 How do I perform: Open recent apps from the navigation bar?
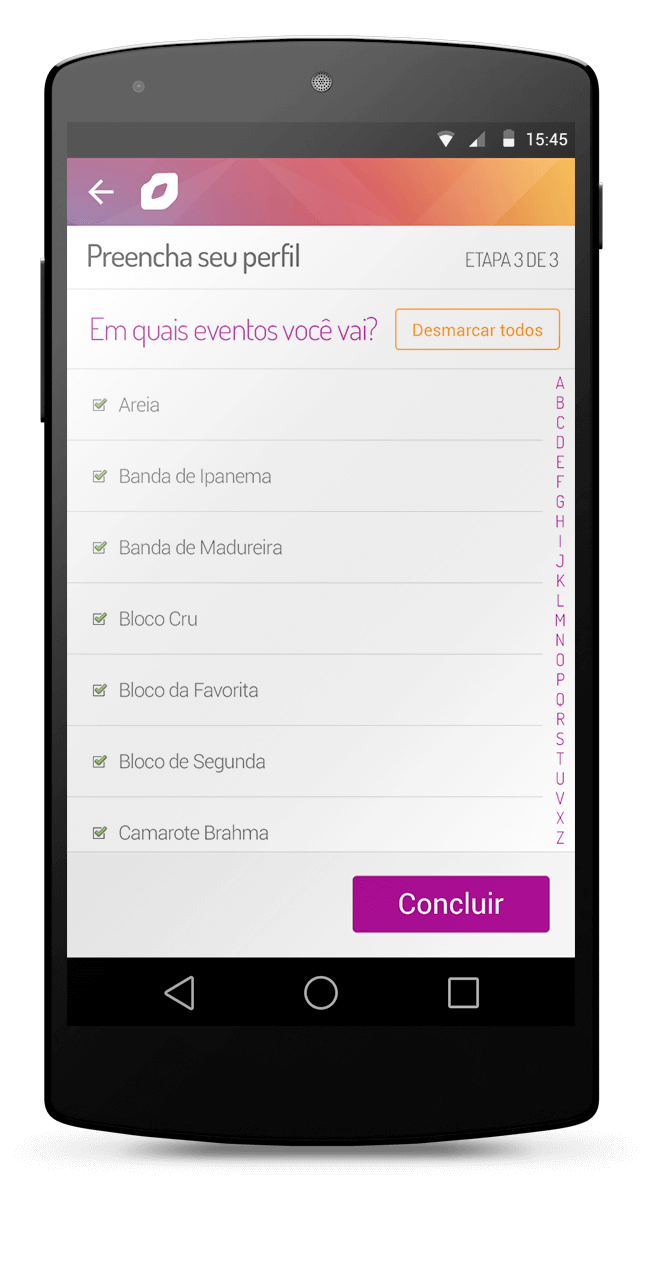463,993
